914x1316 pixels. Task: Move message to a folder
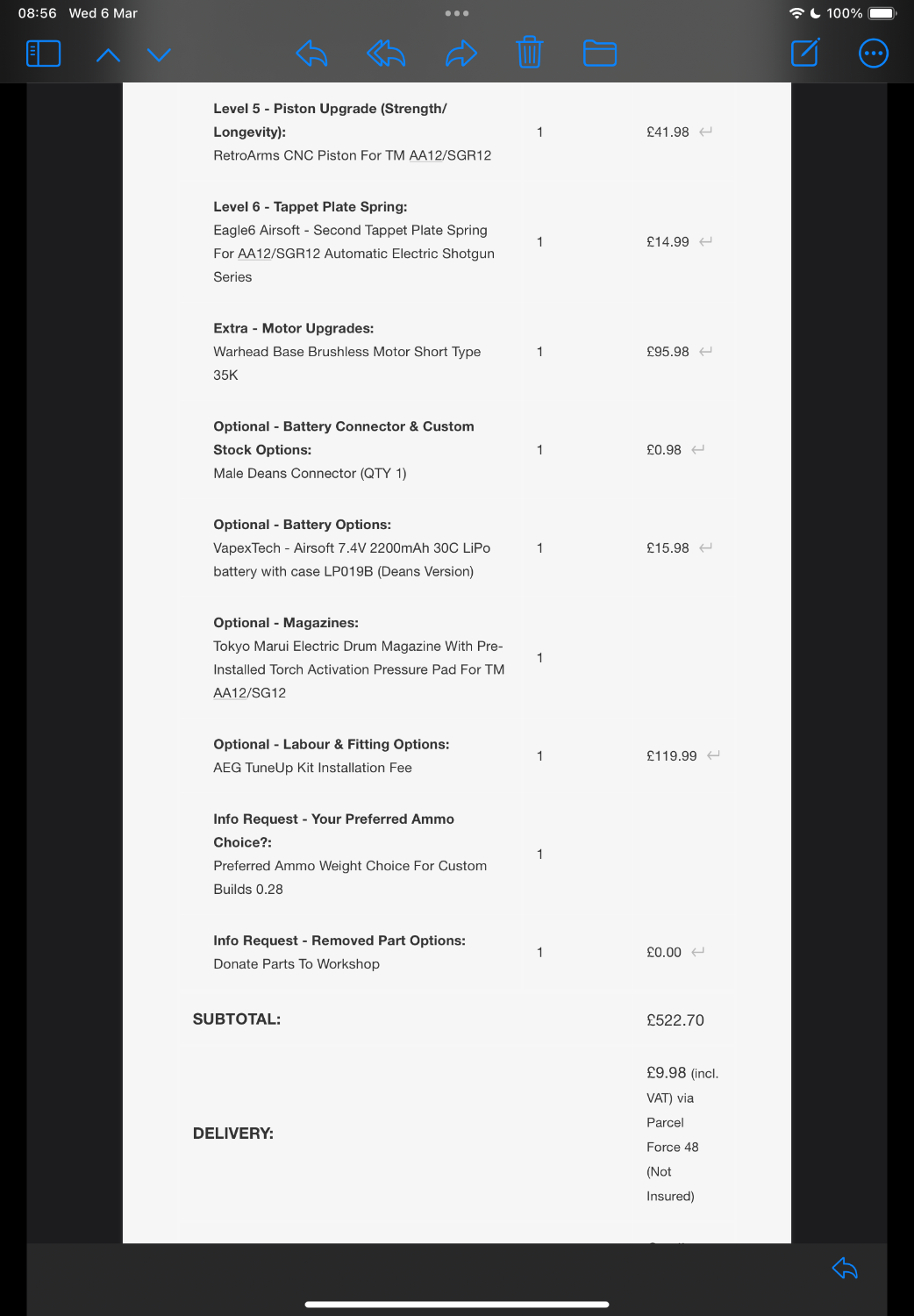pyautogui.click(x=600, y=54)
